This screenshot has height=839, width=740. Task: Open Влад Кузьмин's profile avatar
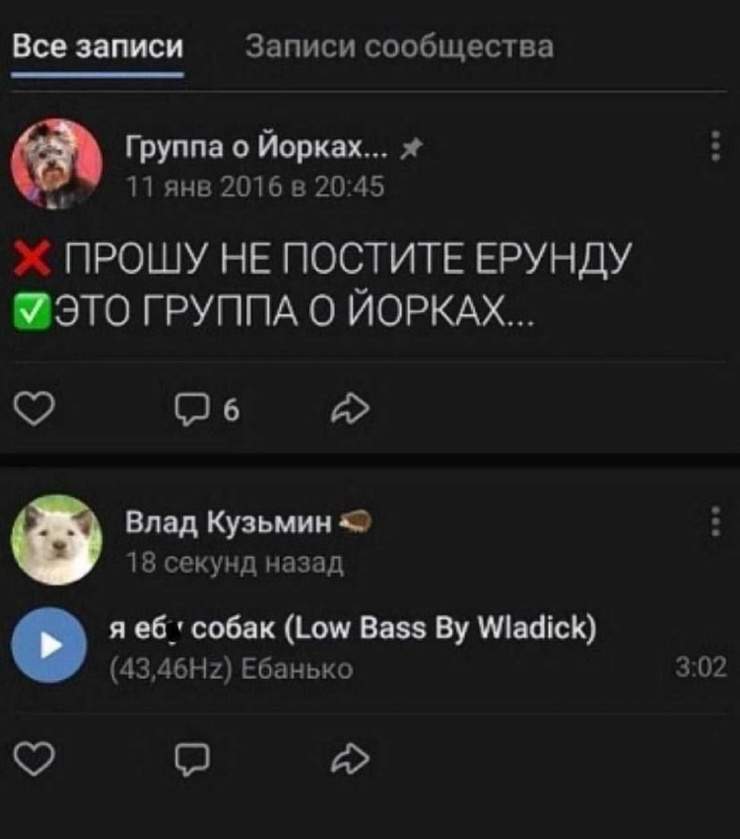(x=56, y=541)
